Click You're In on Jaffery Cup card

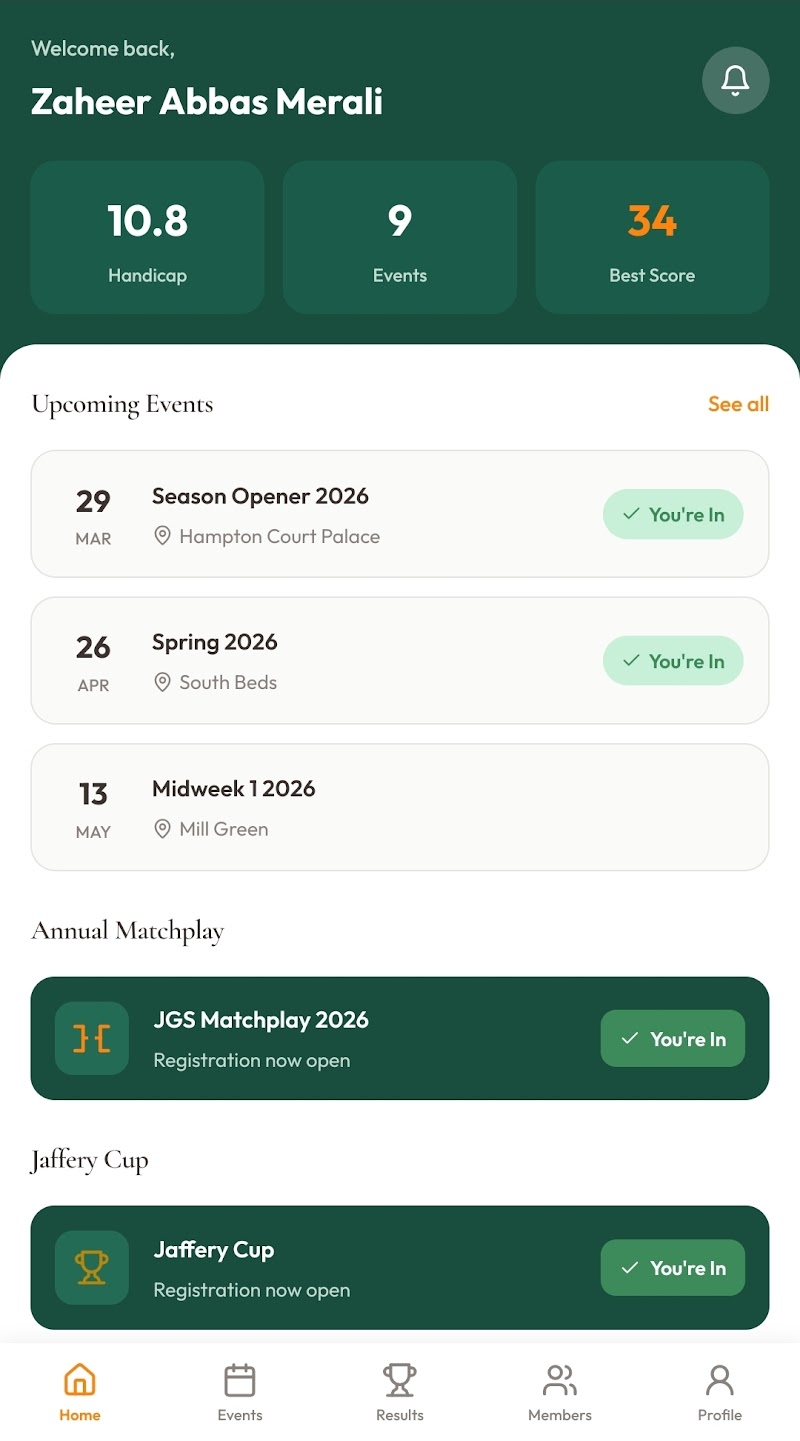672,1267
